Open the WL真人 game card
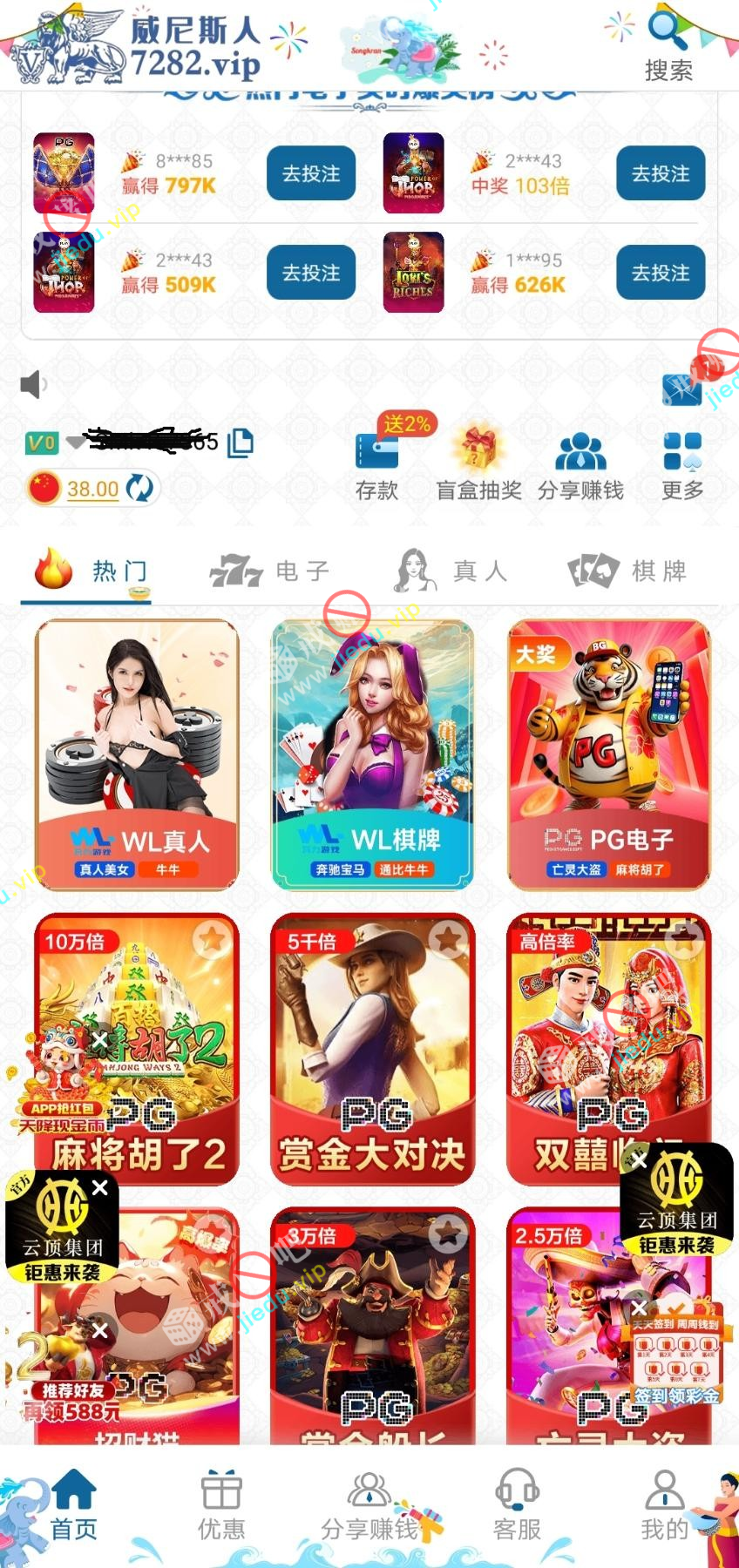739x1568 pixels. pyautogui.click(x=137, y=754)
